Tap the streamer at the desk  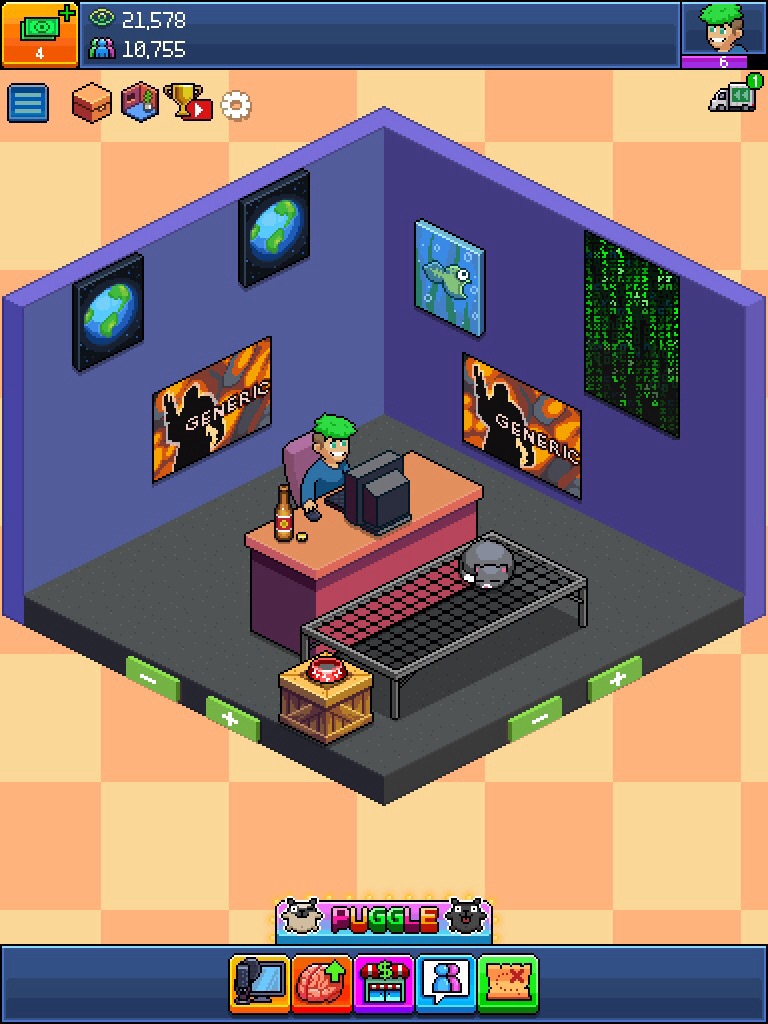(328, 460)
